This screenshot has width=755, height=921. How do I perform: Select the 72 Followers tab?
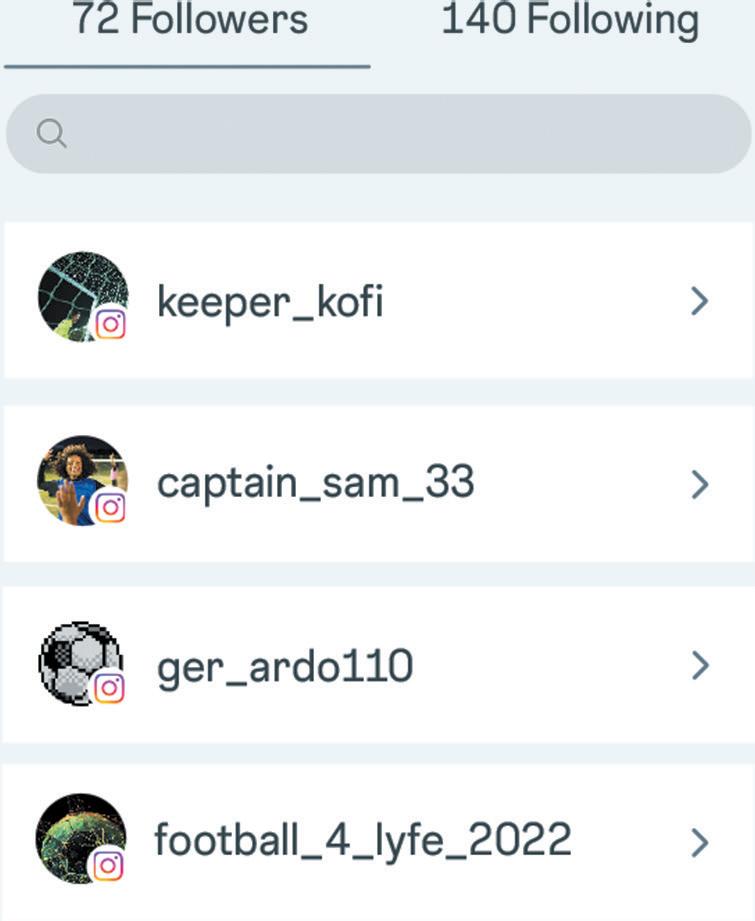click(189, 20)
